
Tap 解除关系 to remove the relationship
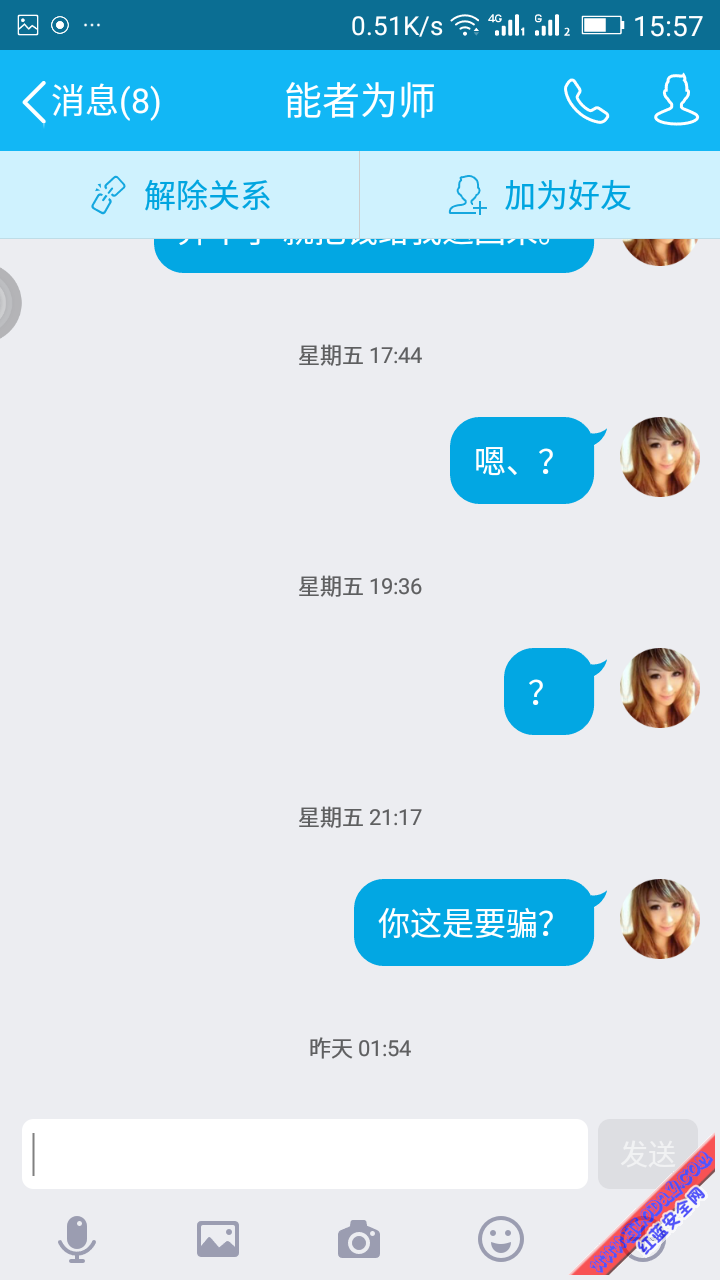tap(180, 195)
